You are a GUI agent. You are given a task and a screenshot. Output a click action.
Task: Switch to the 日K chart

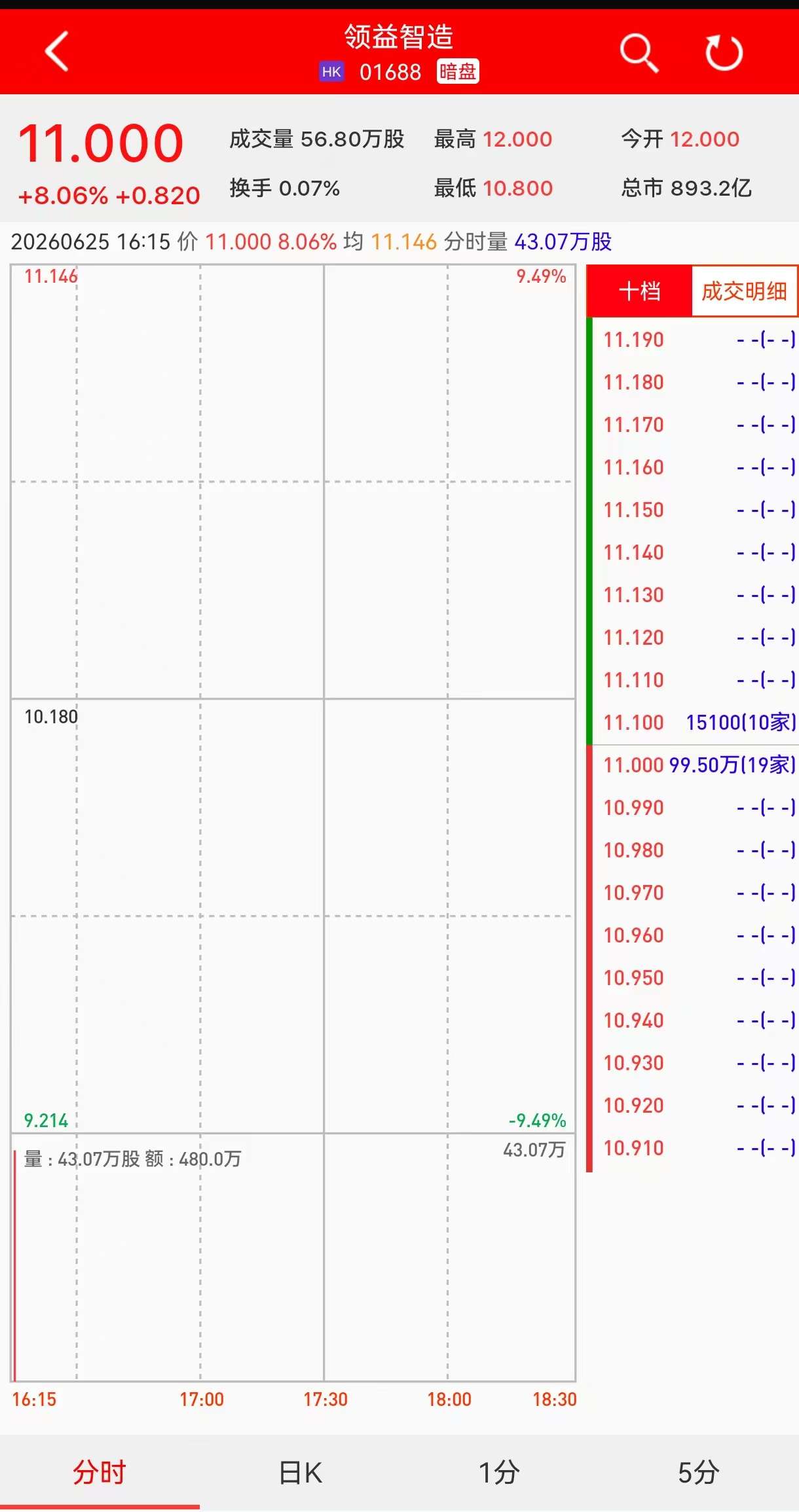[x=300, y=1472]
